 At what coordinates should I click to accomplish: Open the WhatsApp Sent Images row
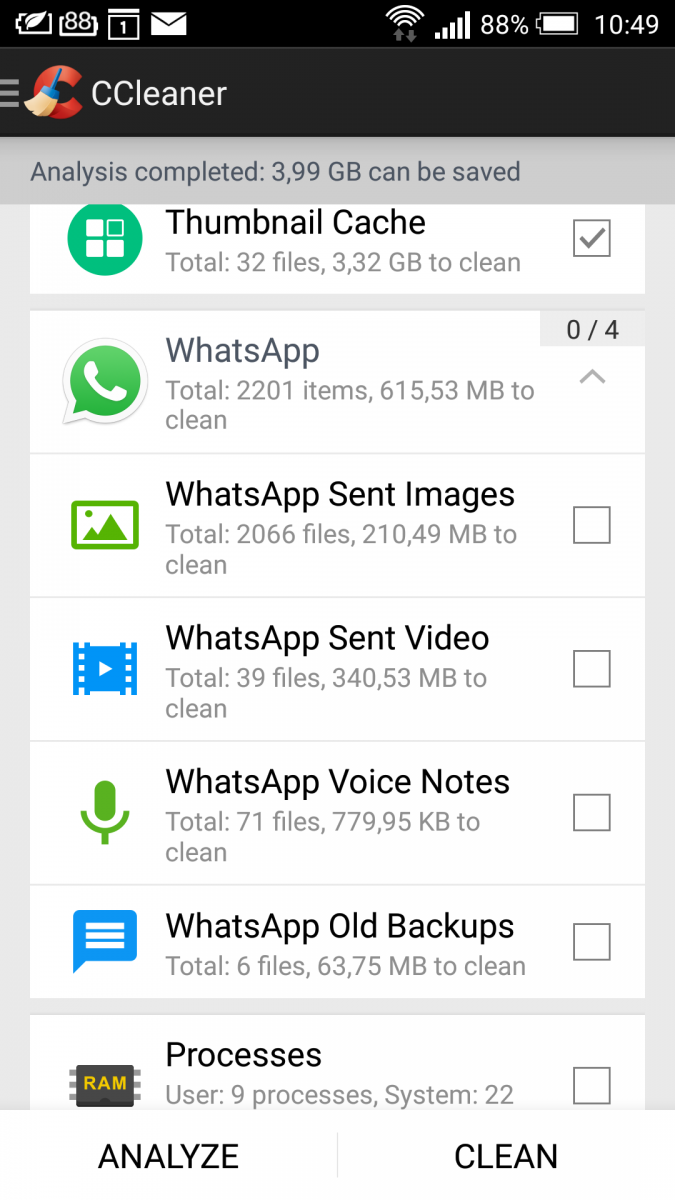click(x=340, y=526)
